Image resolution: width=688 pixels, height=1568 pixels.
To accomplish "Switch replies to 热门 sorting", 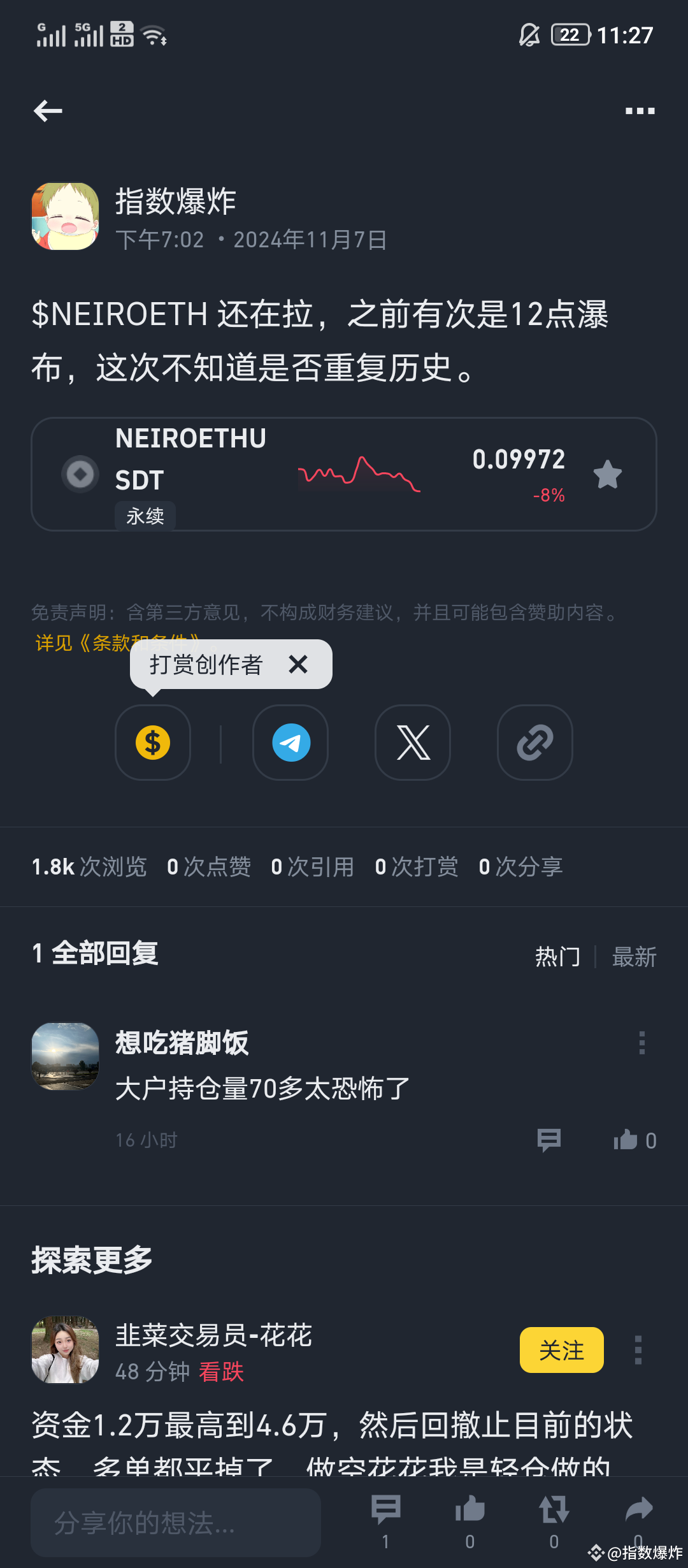I will click(557, 956).
